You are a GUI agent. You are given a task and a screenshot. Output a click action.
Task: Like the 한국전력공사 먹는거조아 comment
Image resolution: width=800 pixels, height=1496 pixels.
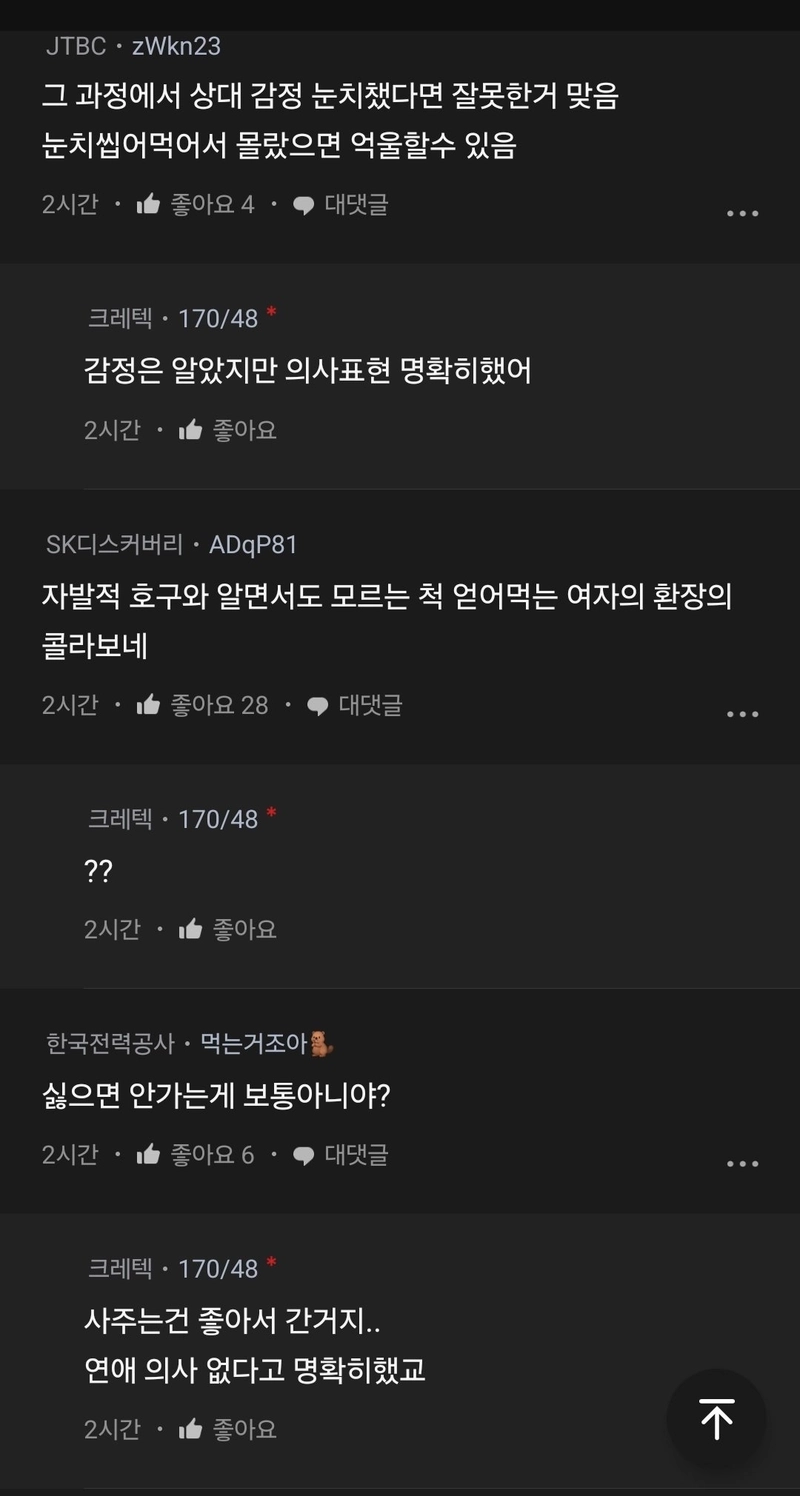tap(195, 1155)
